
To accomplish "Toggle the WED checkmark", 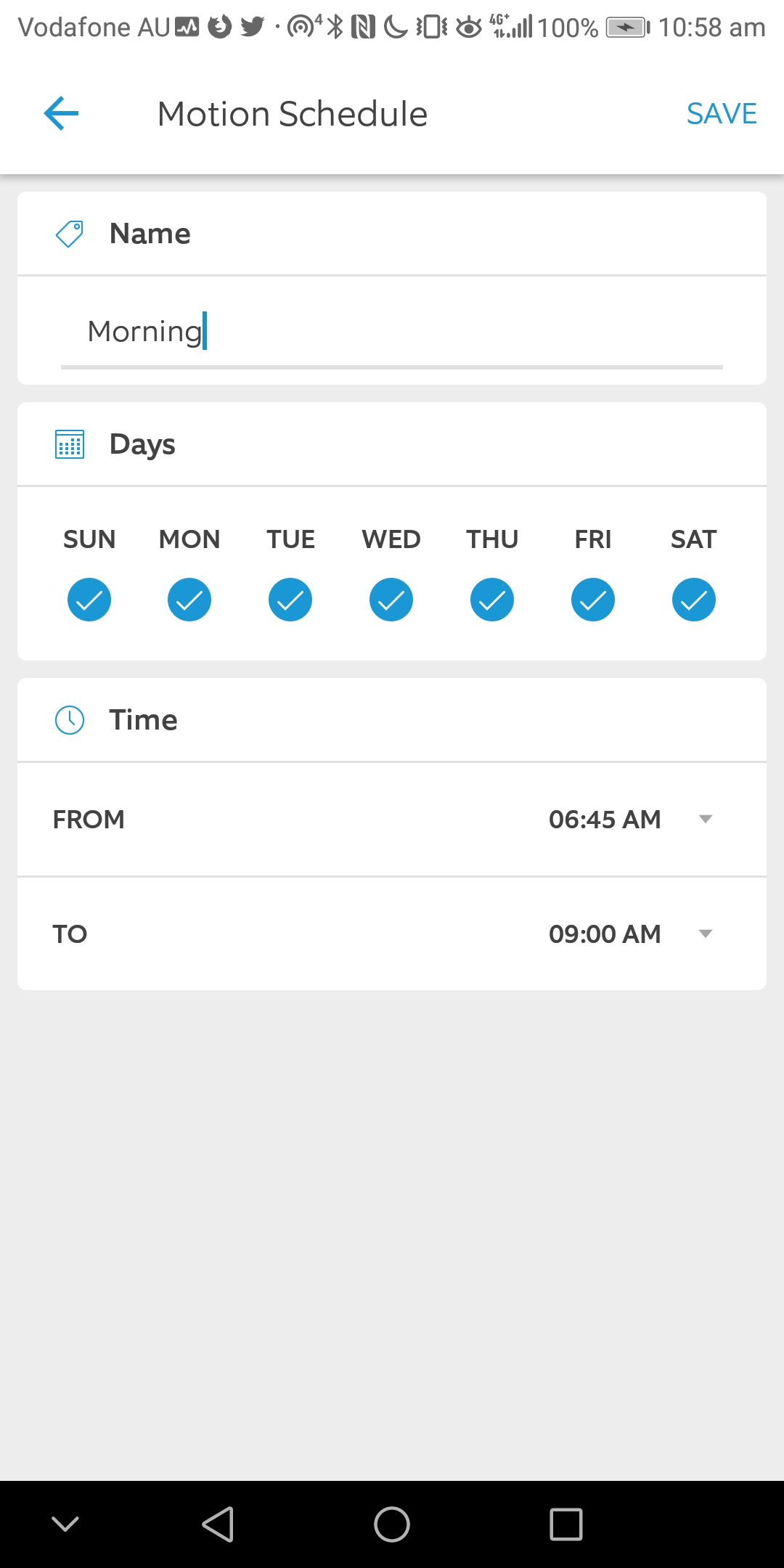I will (391, 600).
